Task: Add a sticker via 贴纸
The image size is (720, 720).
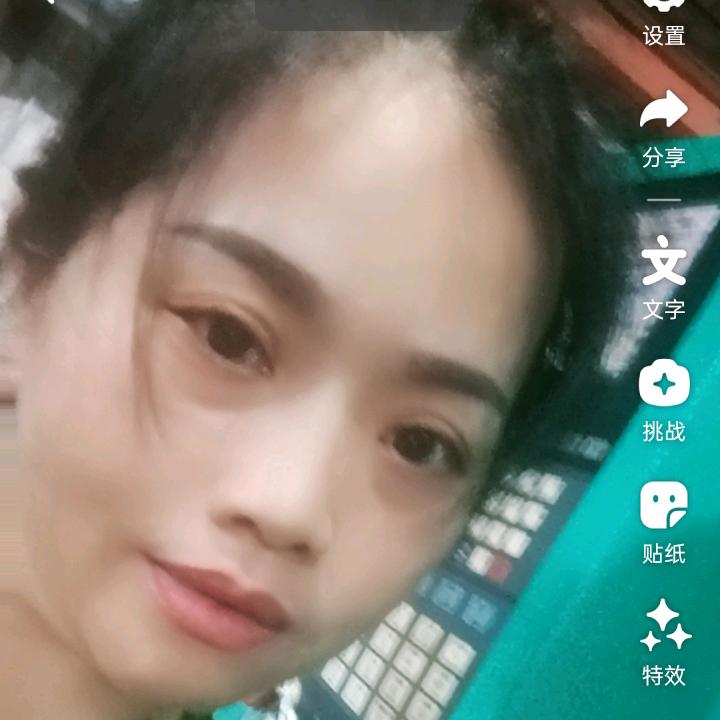Action: click(664, 521)
